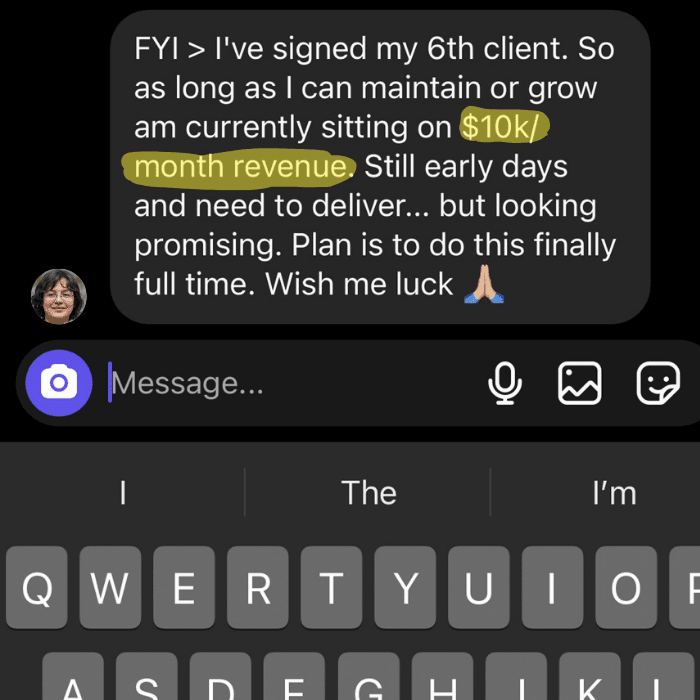
Task: Choose the keyboard suggestion "I"
Action: tap(123, 493)
